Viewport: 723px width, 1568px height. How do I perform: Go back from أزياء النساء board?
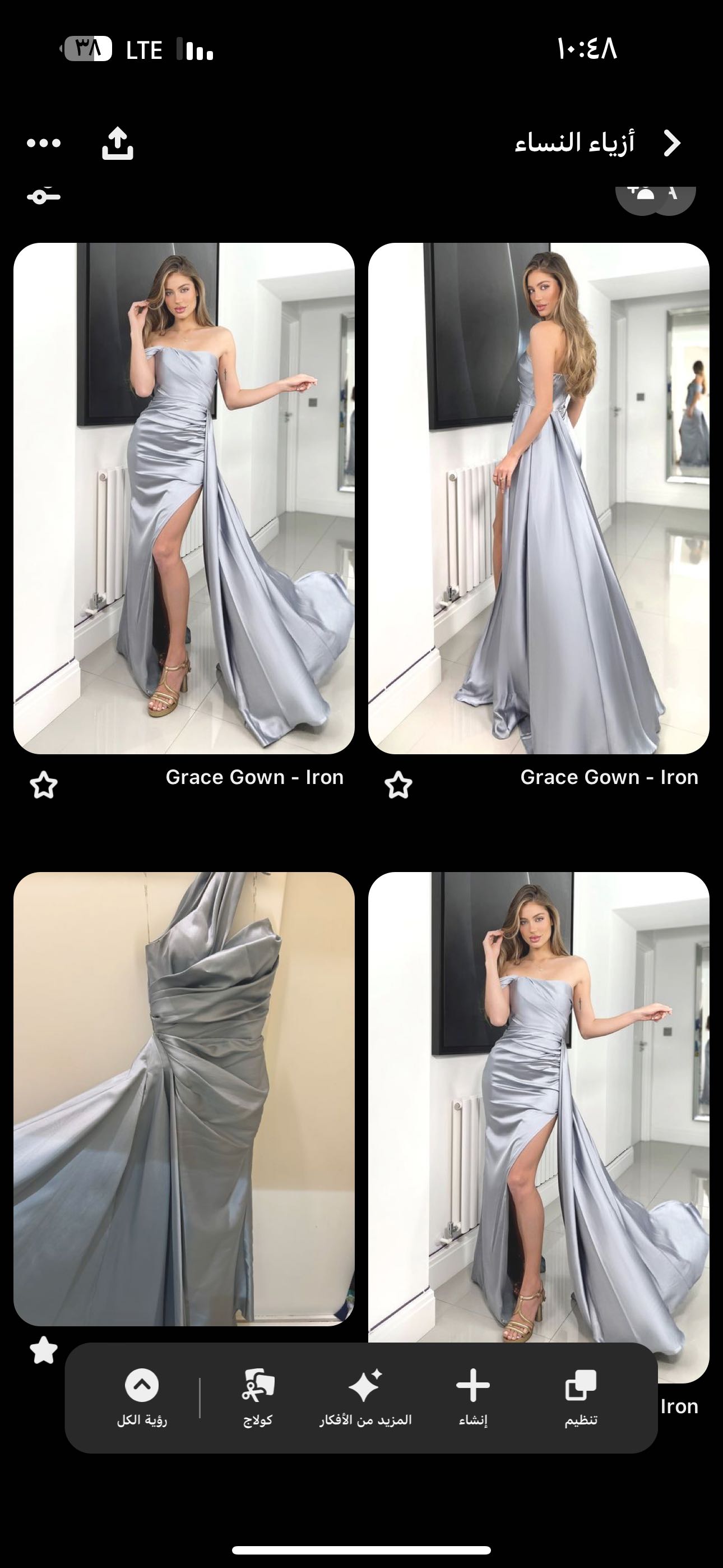tap(671, 143)
